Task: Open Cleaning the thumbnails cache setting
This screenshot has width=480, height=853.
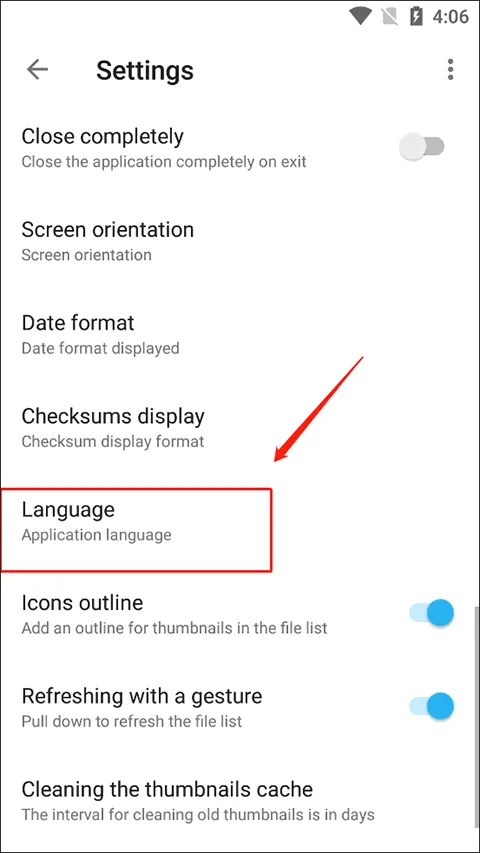Action: click(x=240, y=801)
